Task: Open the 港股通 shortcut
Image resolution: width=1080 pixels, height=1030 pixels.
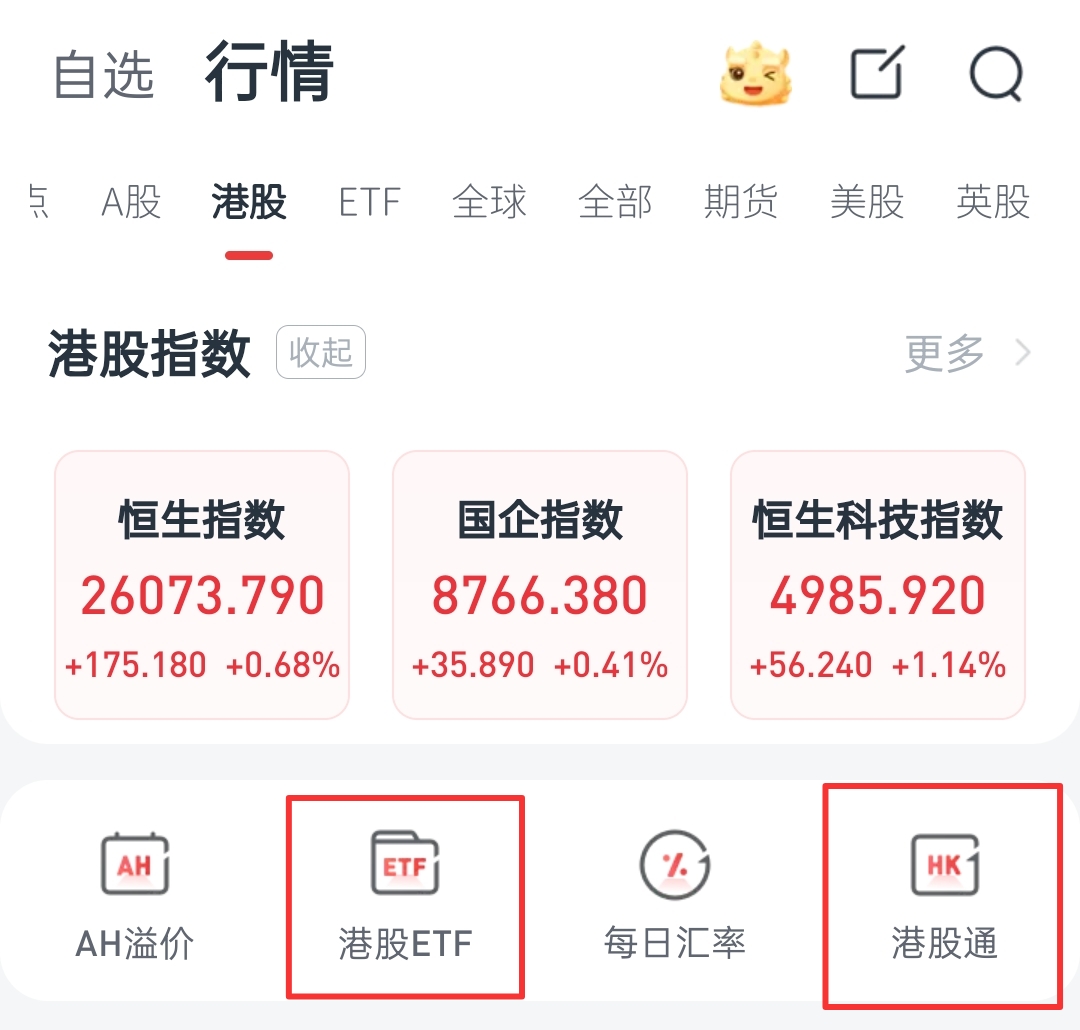Action: tap(944, 896)
